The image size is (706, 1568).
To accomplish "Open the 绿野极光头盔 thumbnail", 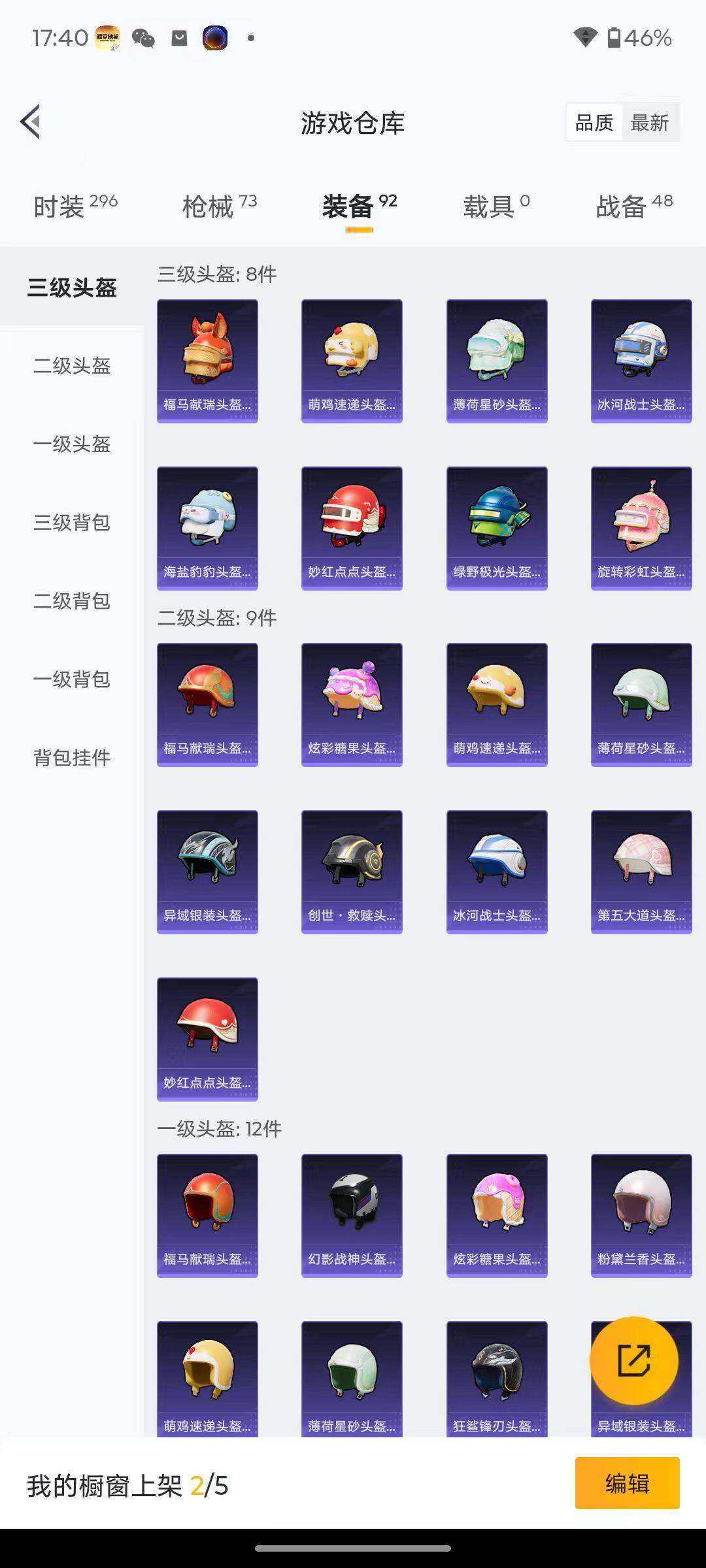I will tap(497, 523).
